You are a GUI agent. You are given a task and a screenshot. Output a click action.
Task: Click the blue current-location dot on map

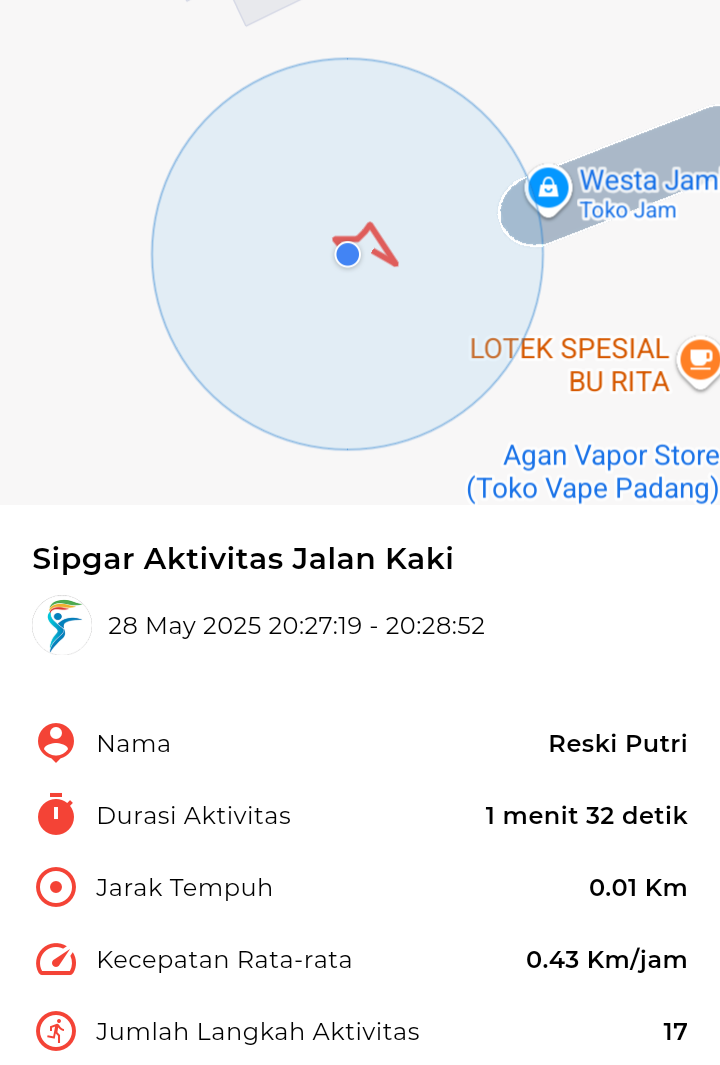click(347, 254)
